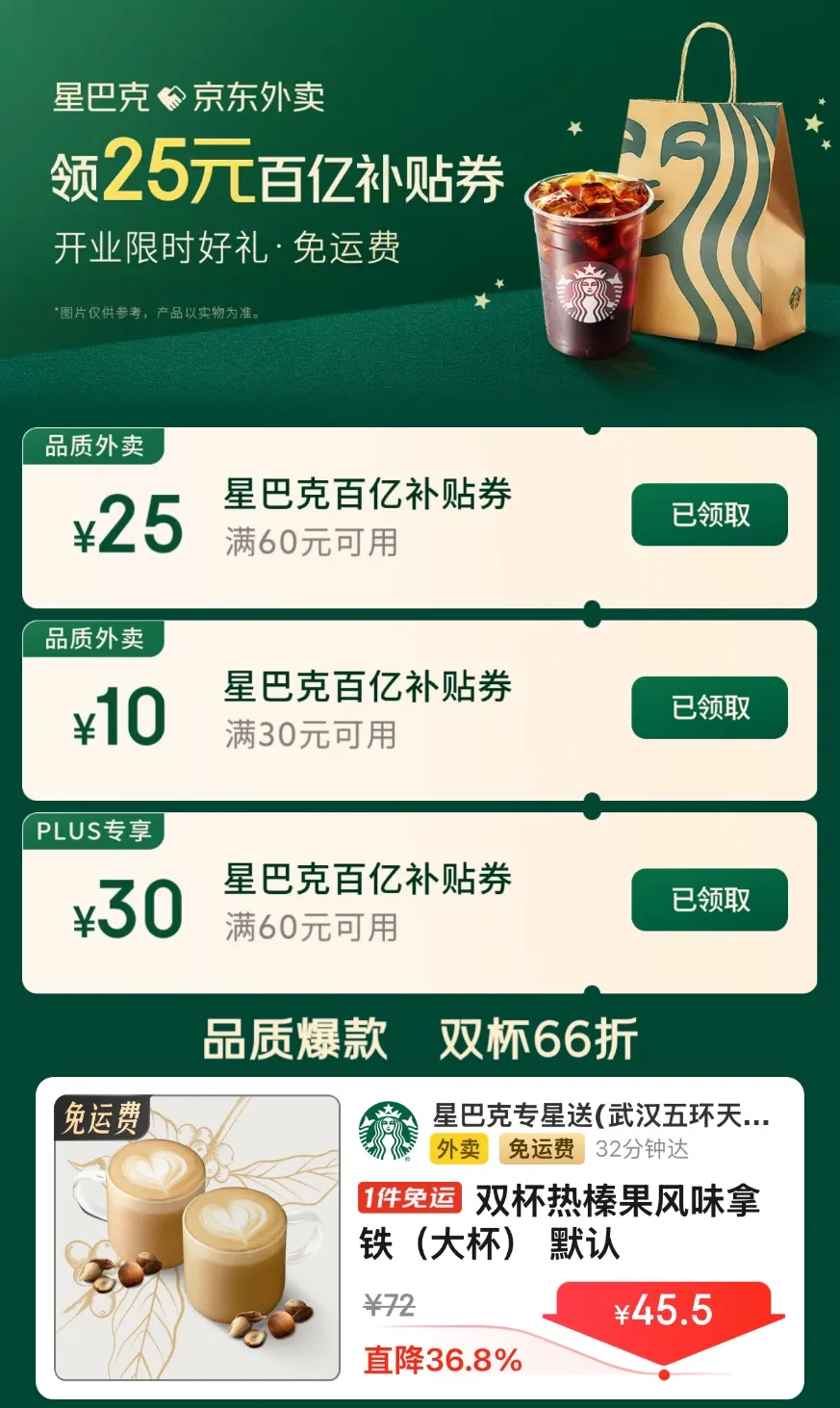840x1408 pixels.
Task: Open the 星巴克专星送 store link
Action: (600, 1115)
